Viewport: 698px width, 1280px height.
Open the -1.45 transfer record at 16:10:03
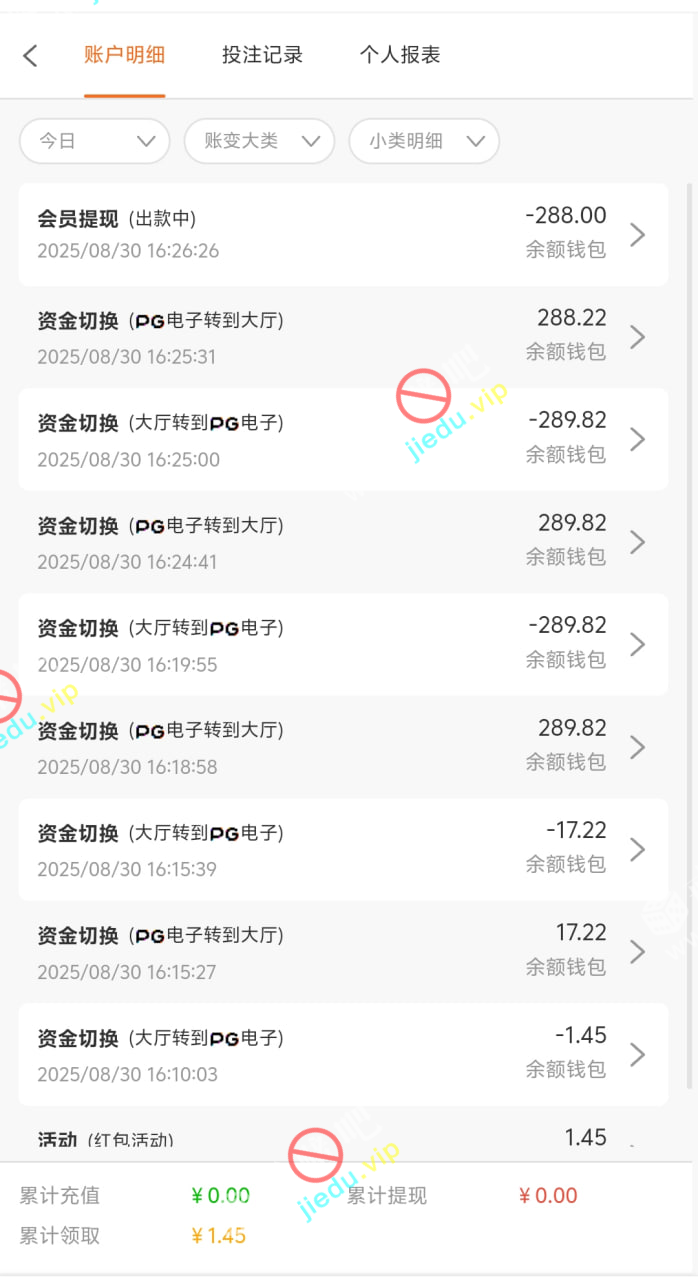[343, 1055]
